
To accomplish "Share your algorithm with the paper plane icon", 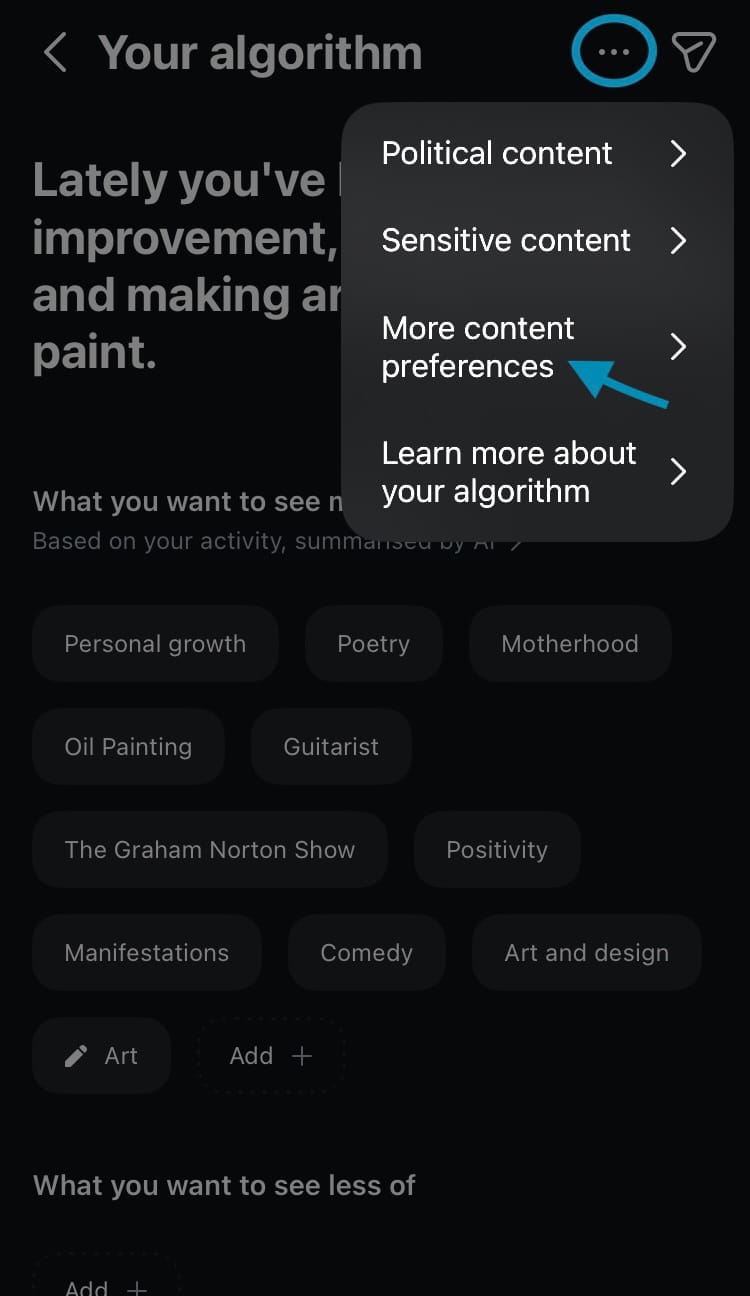I will [x=694, y=53].
